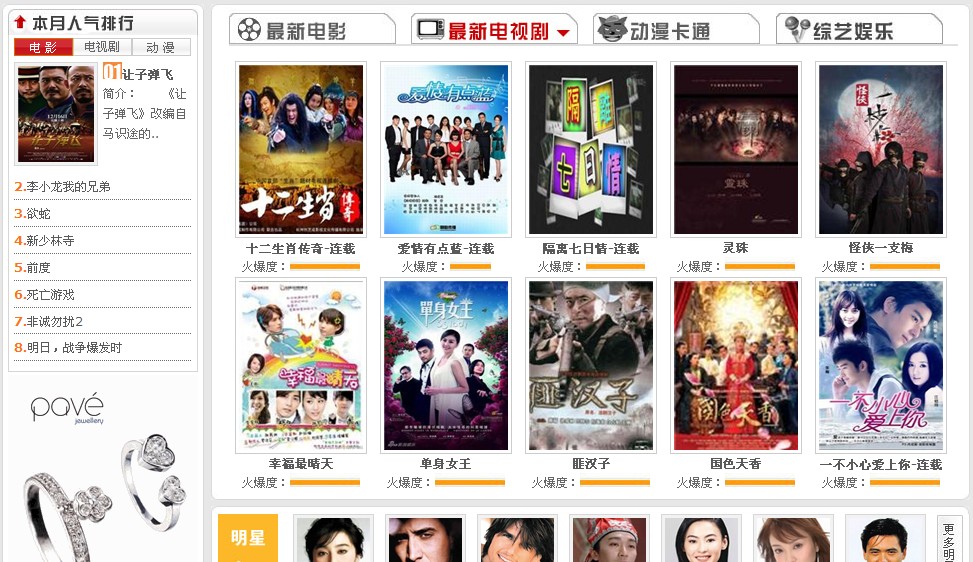View the 单身女王 drama

point(446,365)
